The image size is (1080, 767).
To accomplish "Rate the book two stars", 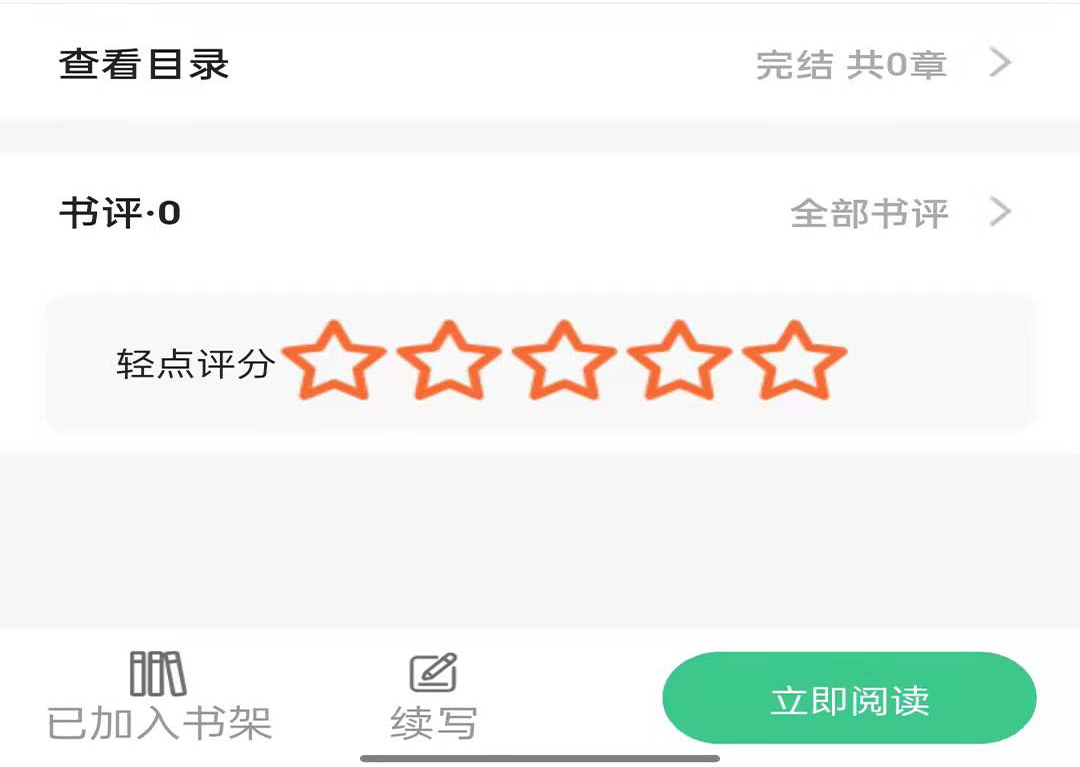I will (x=449, y=362).
